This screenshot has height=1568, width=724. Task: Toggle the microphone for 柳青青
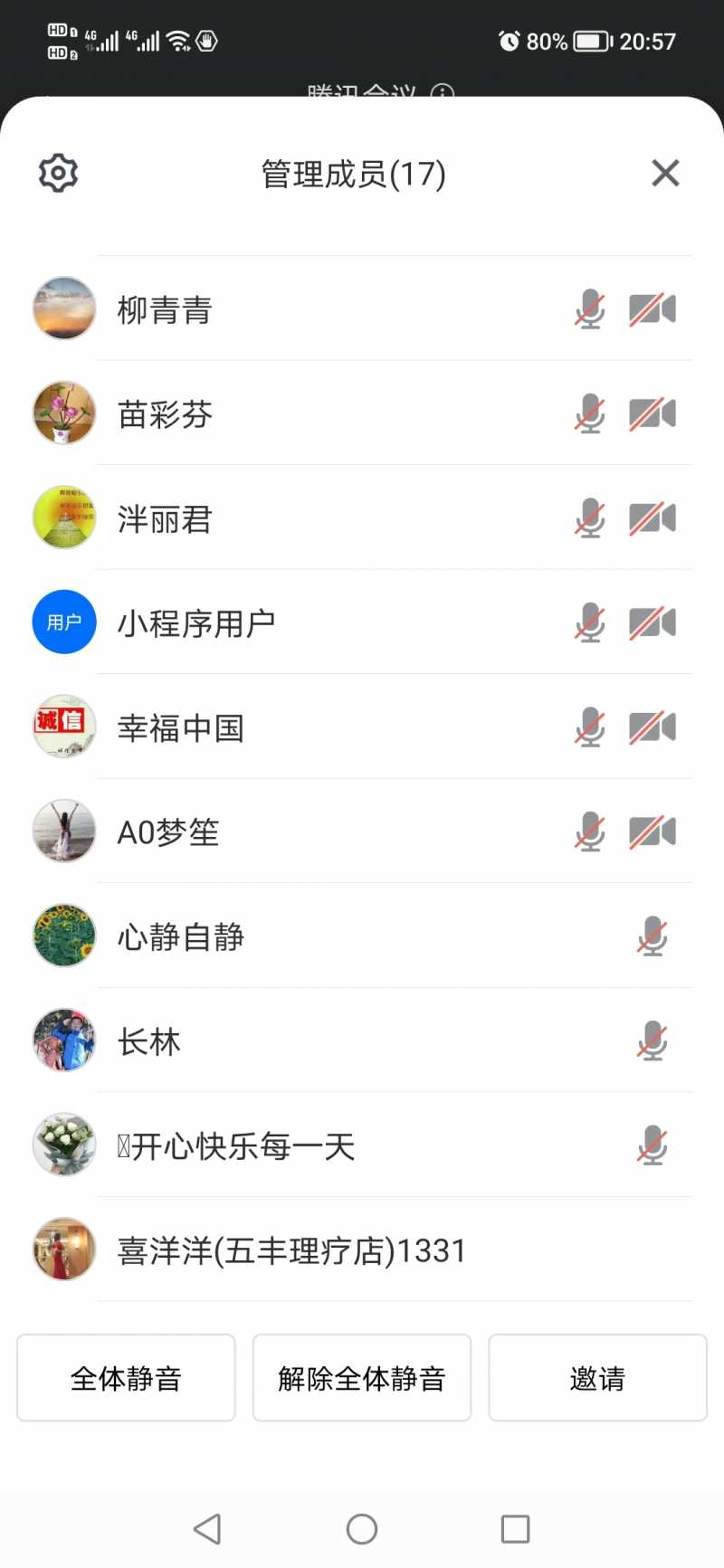tap(590, 309)
